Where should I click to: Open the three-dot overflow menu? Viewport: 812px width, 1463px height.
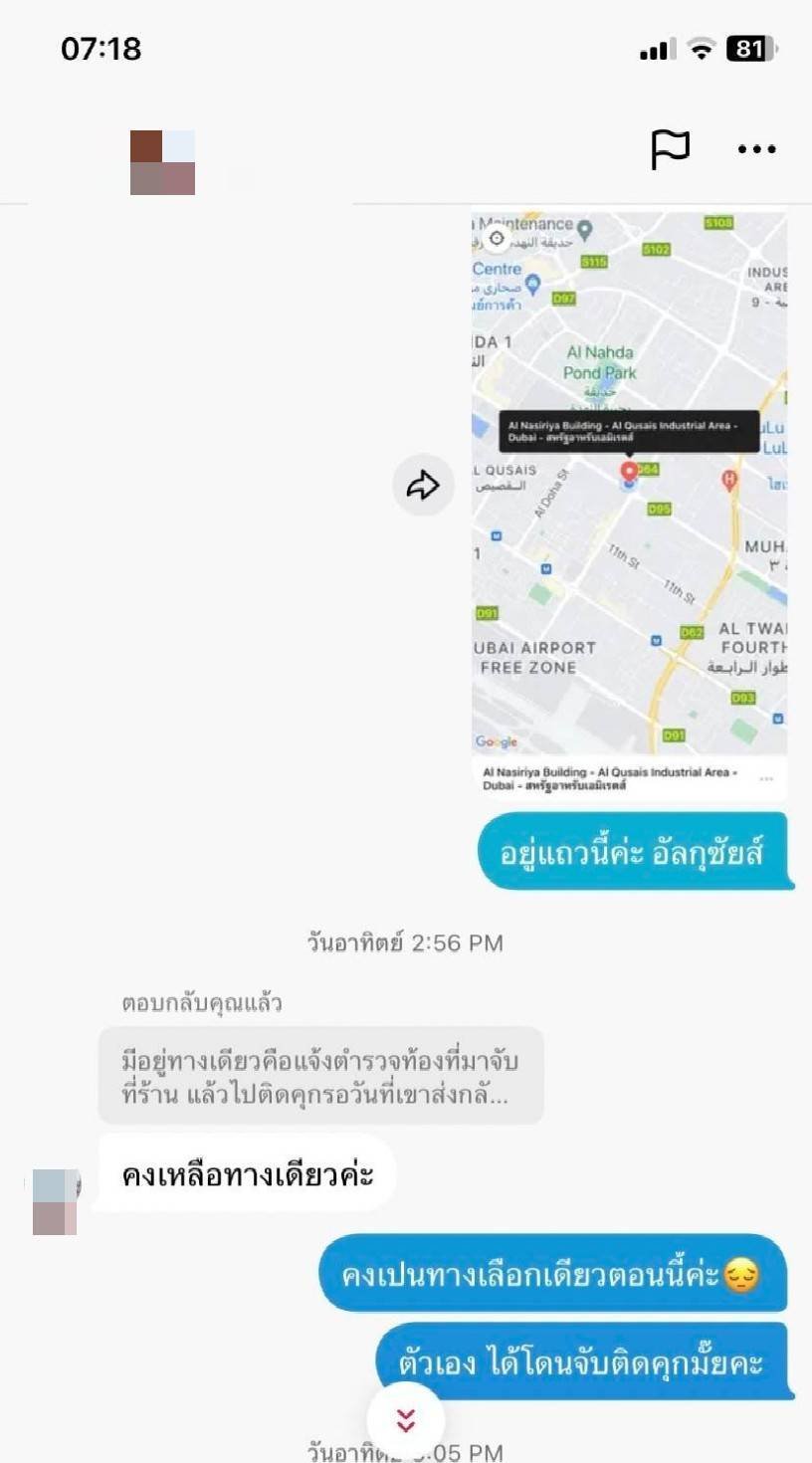coord(756,149)
